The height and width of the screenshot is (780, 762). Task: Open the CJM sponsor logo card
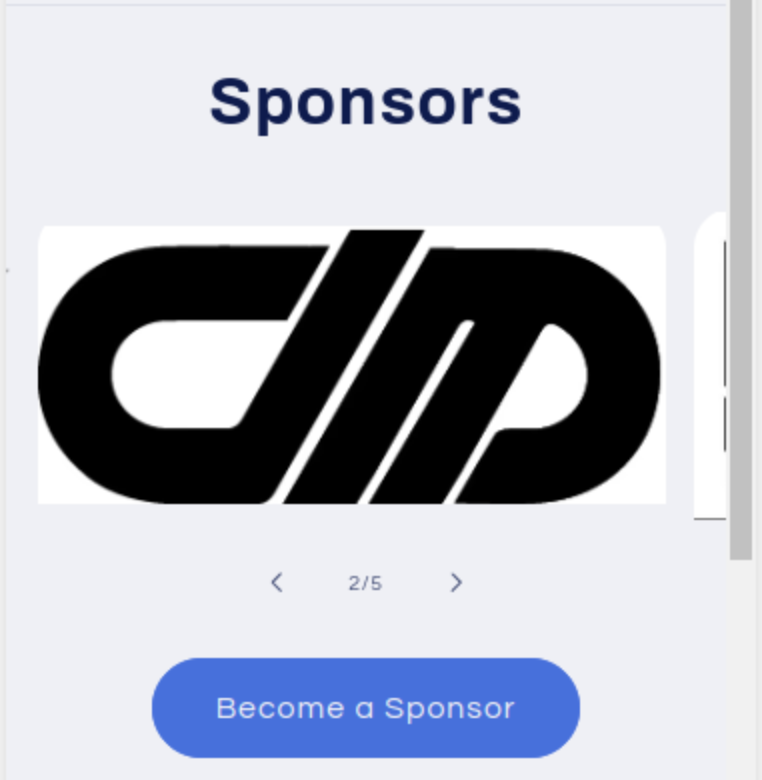[351, 365]
